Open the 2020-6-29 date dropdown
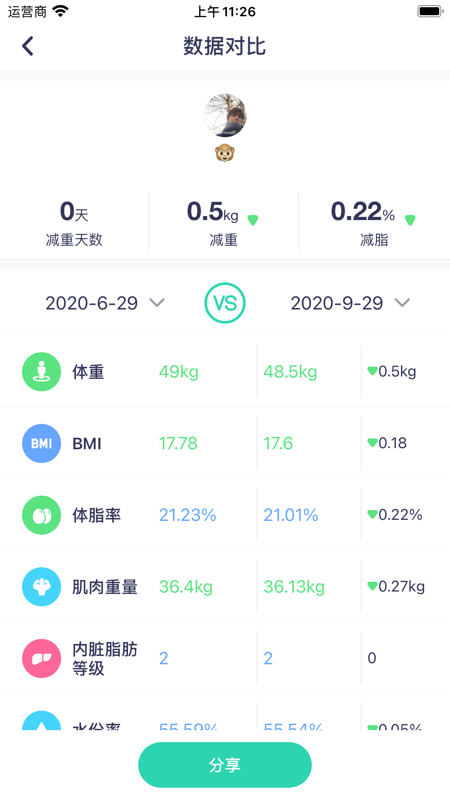 [x=105, y=303]
